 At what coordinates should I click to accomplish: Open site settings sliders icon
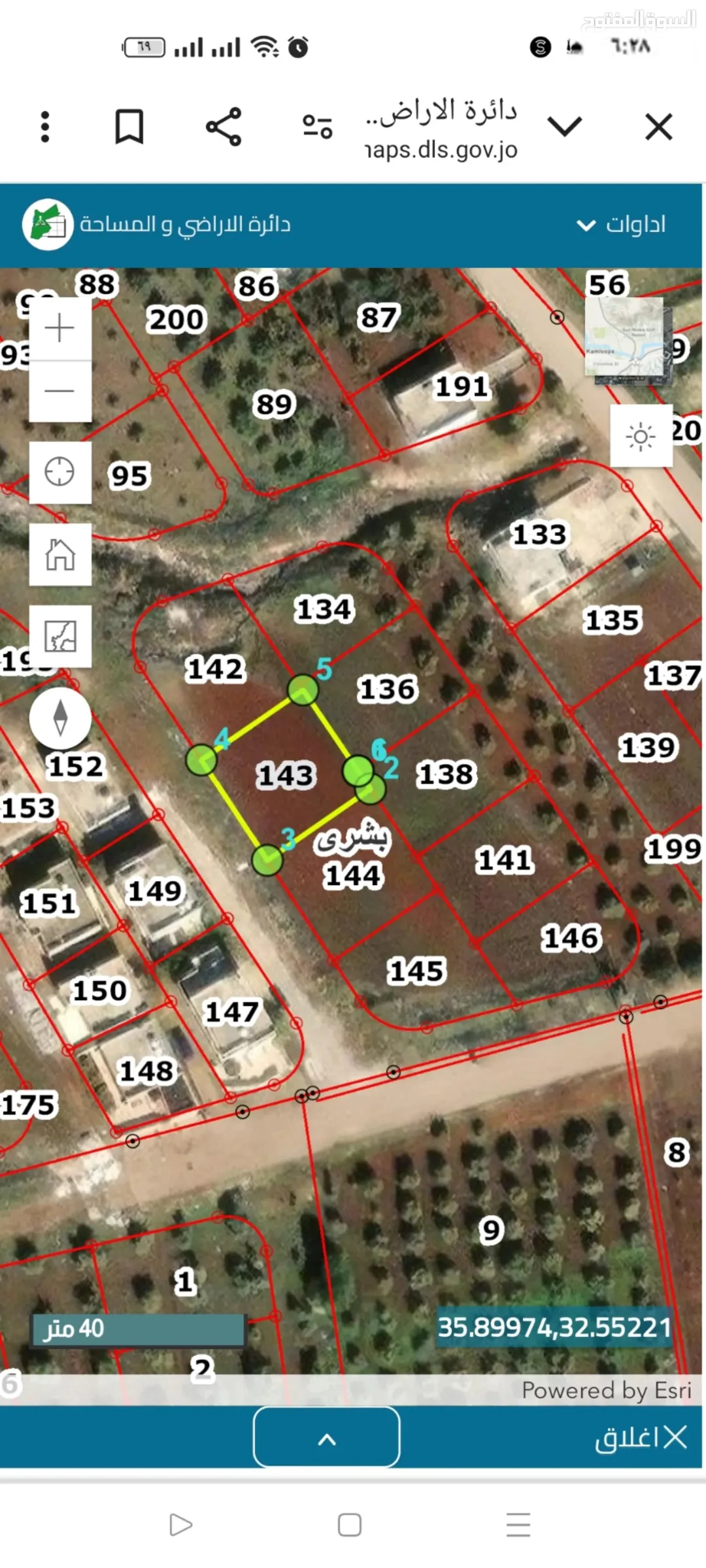(x=318, y=127)
